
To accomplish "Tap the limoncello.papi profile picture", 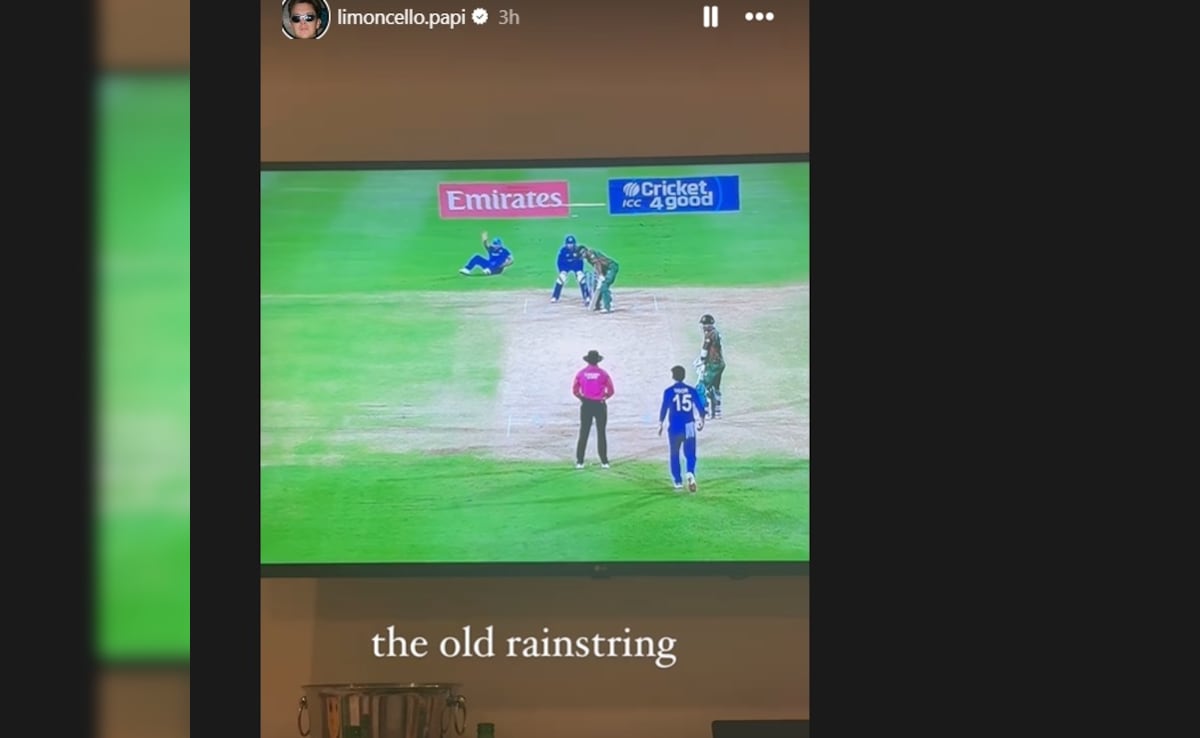I will (x=305, y=18).
